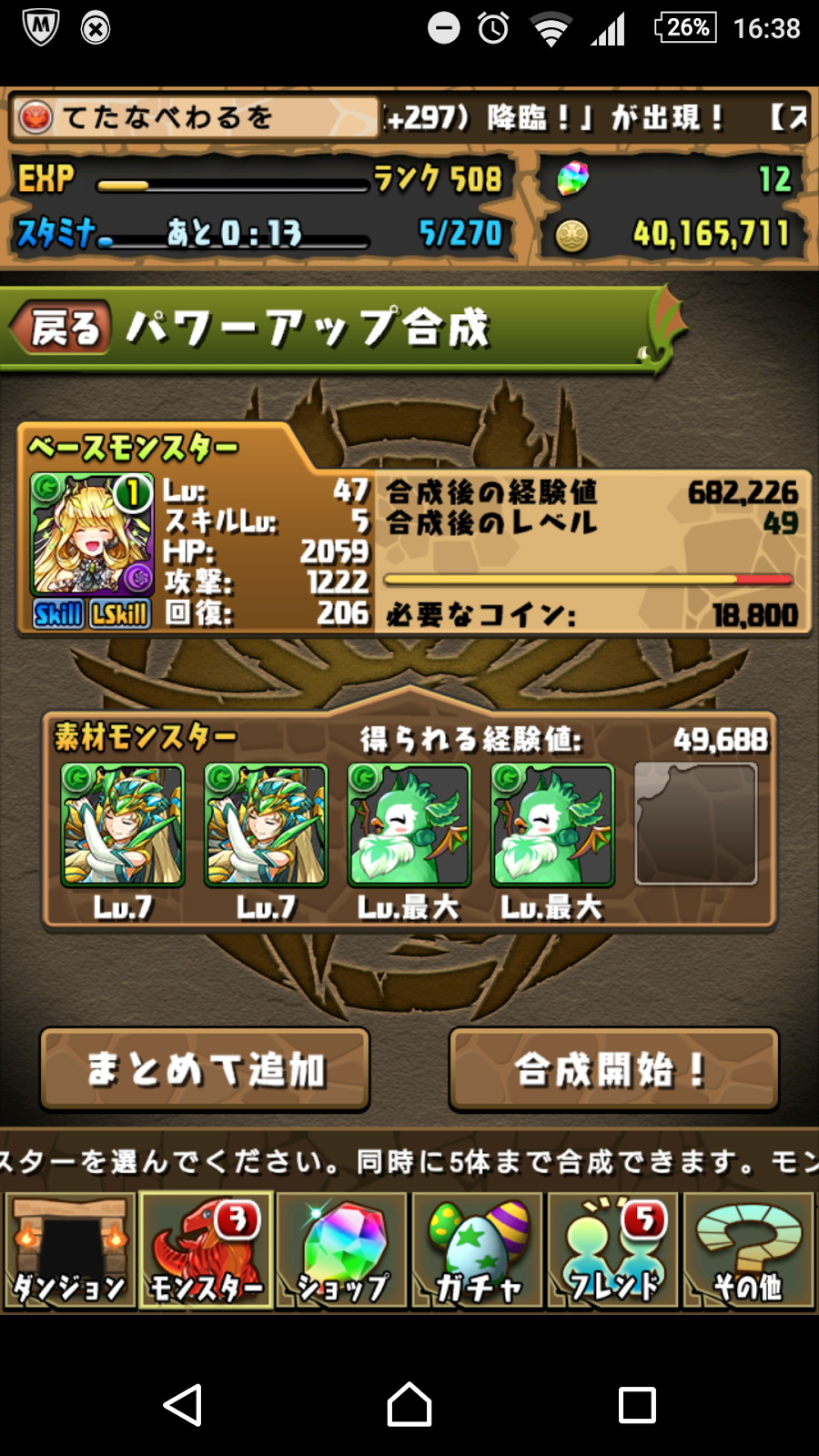This screenshot has width=819, height=1456.
Task: Go to the ショップ tab
Action: (x=342, y=1250)
